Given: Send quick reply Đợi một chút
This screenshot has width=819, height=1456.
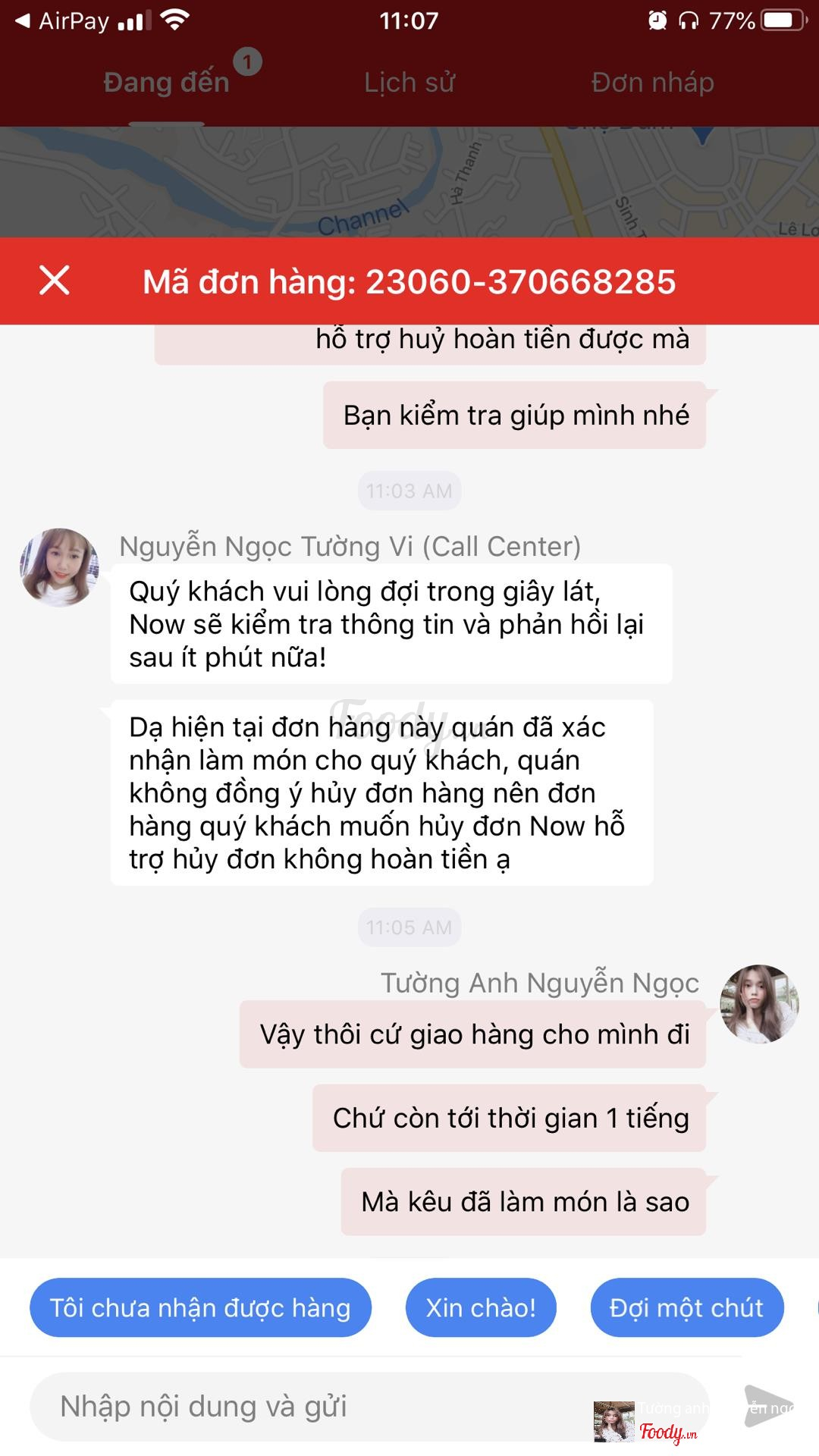Looking at the screenshot, I should pos(686,1307).
